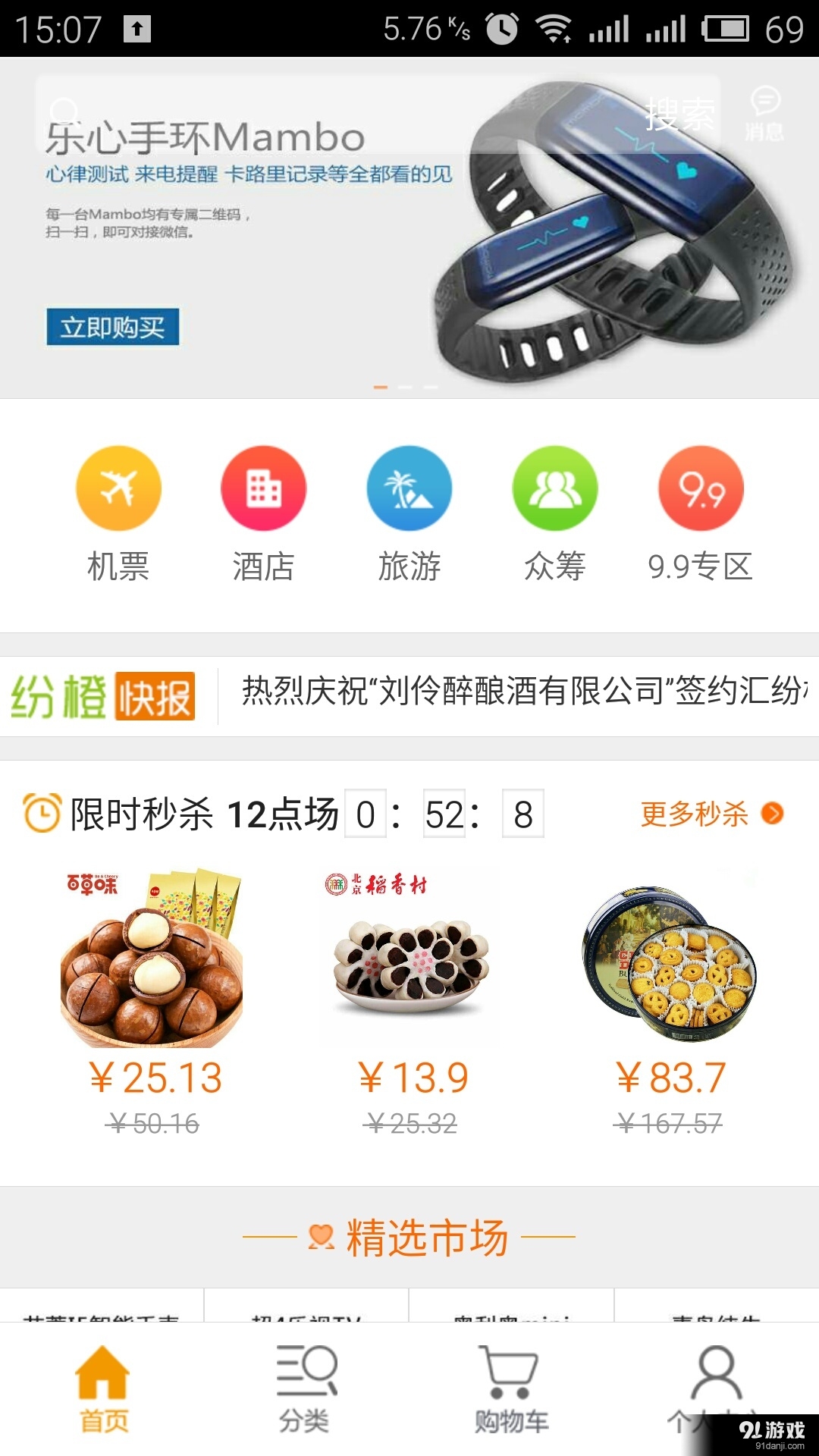Screen dimensions: 819x1456
Task: Tap the 众筹 crowdfunding icon
Action: (554, 491)
